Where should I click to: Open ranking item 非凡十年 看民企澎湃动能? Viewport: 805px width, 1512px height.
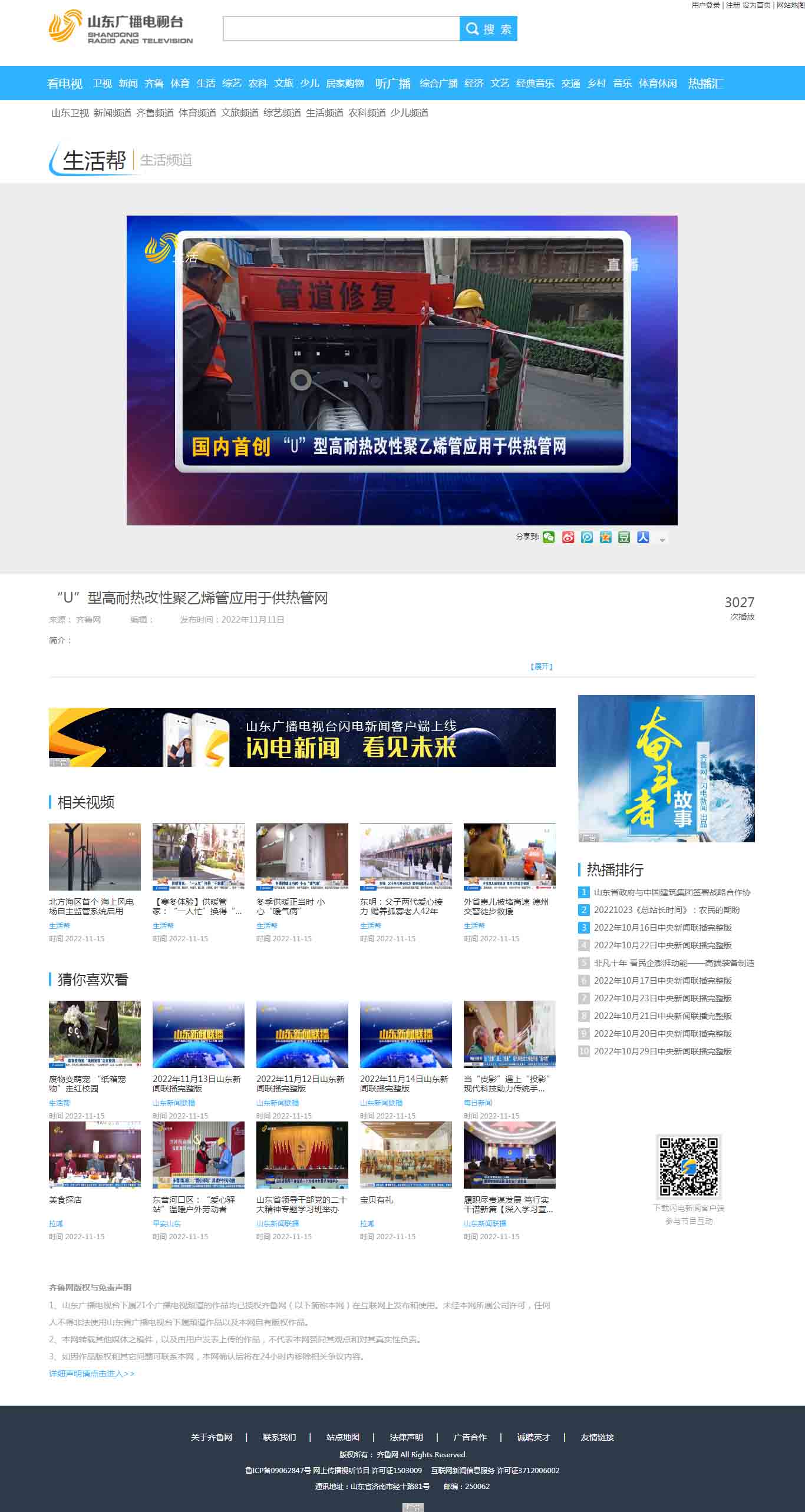[x=674, y=963]
